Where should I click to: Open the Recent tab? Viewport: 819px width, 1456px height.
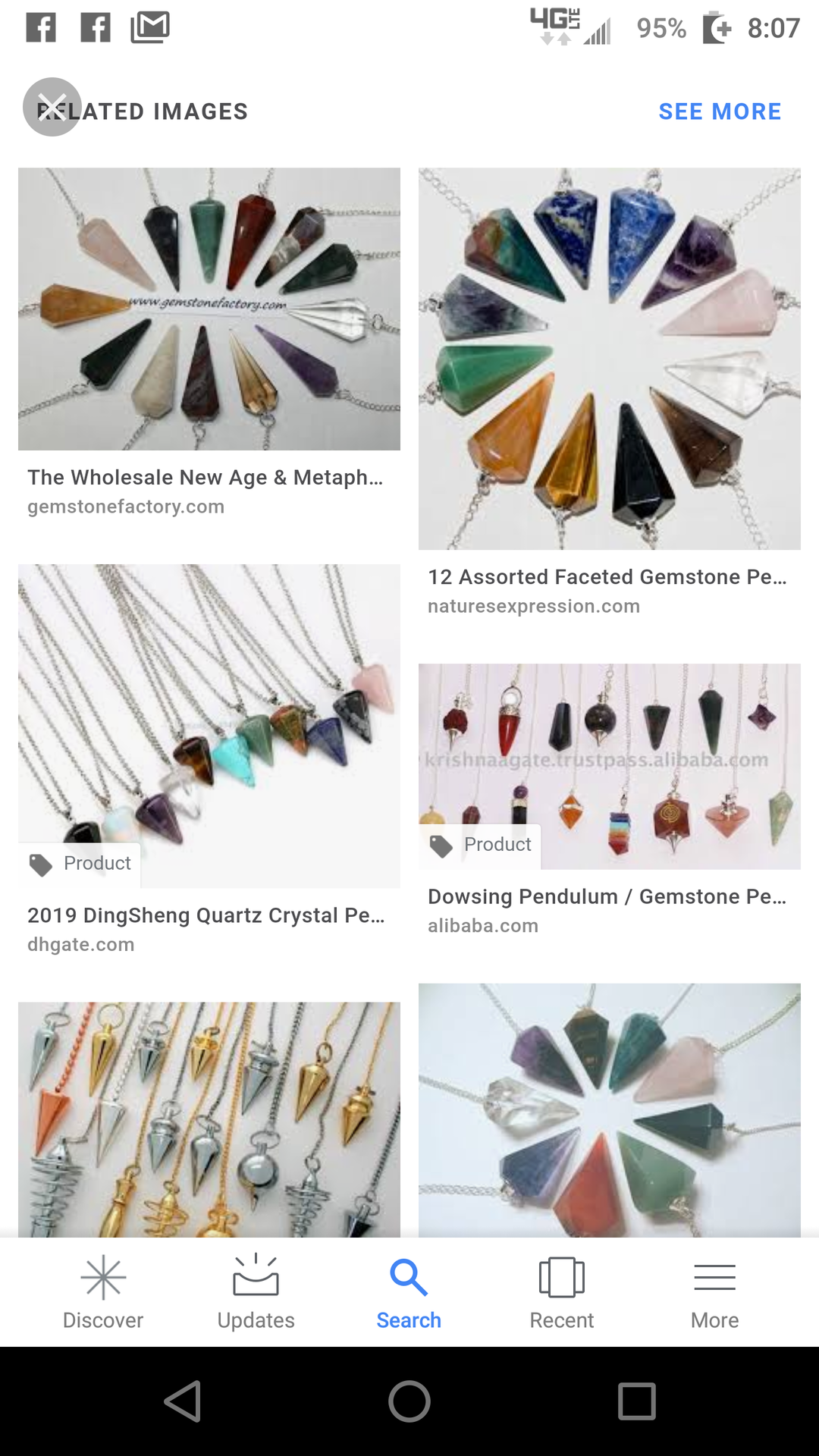(x=562, y=1292)
